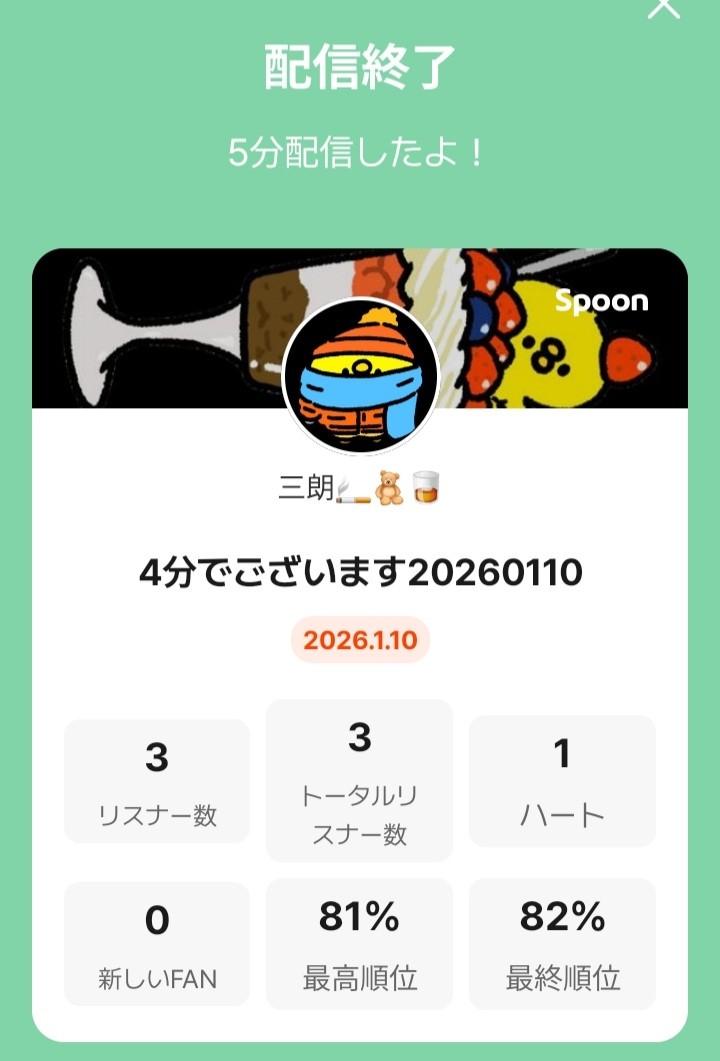This screenshot has width=720, height=1061.
Task: Open the 最終順位 82% stat
Action: 561,943
